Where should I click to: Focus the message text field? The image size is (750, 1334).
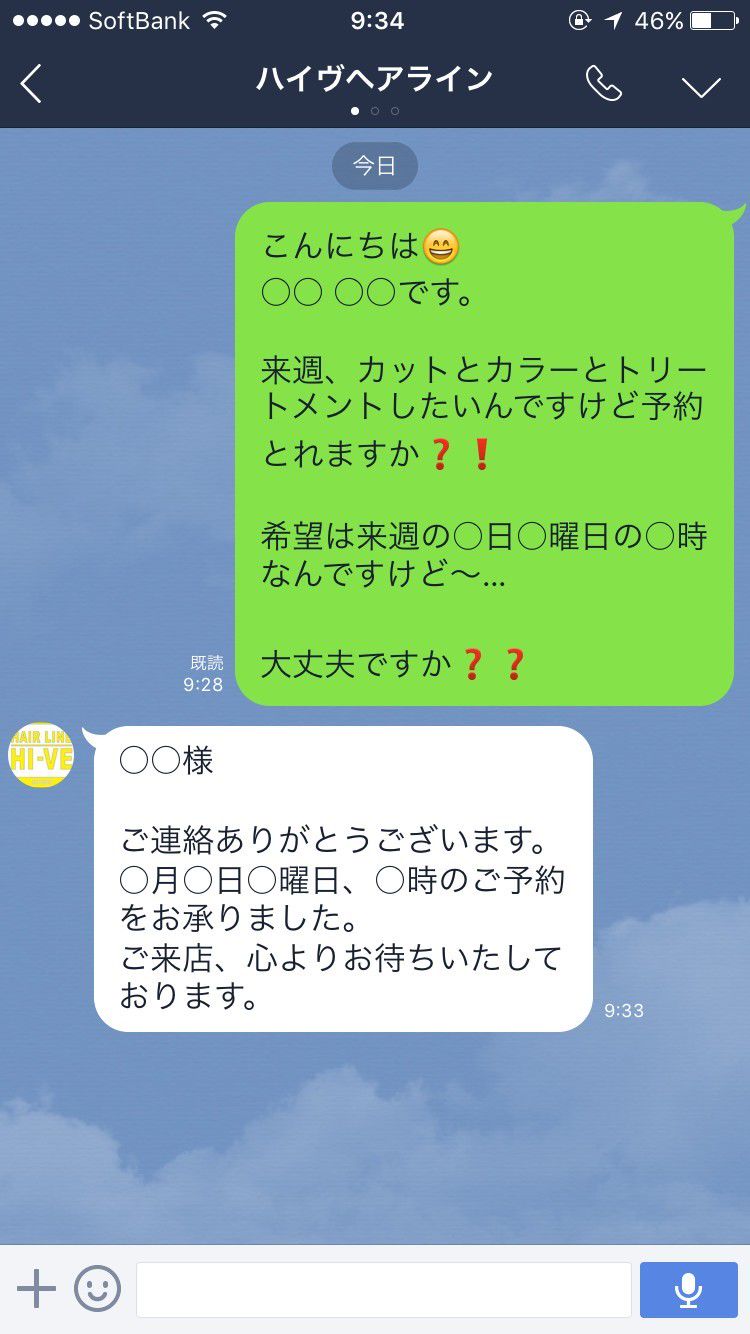tap(383, 1289)
